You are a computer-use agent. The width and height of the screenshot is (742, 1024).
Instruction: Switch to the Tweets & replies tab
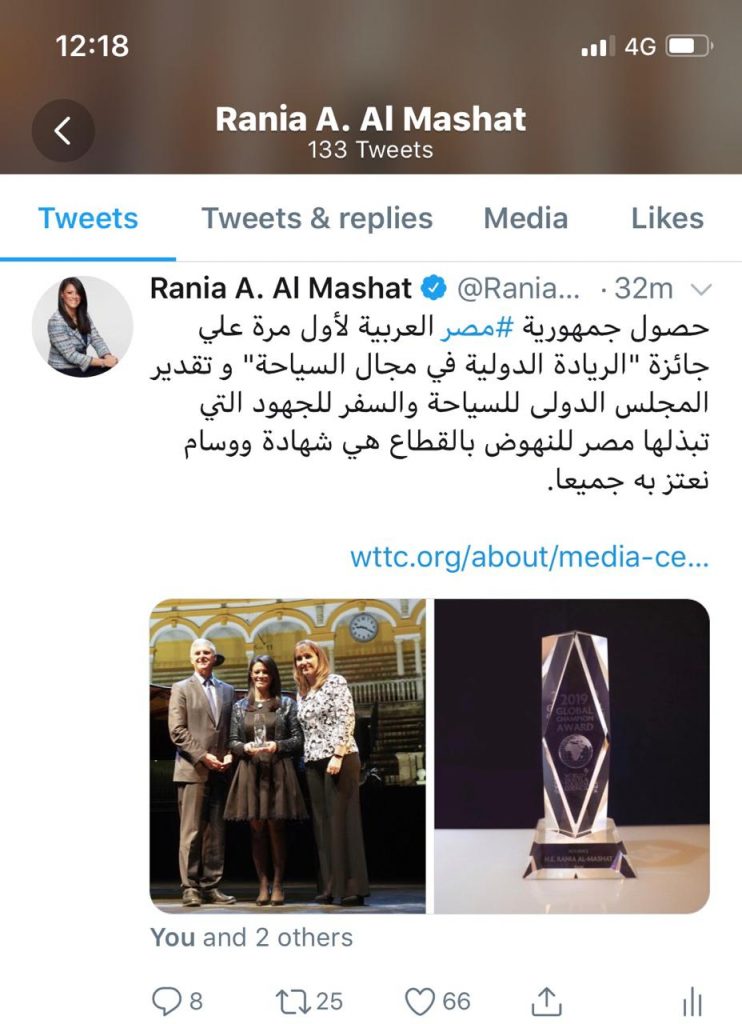pyautogui.click(x=317, y=218)
